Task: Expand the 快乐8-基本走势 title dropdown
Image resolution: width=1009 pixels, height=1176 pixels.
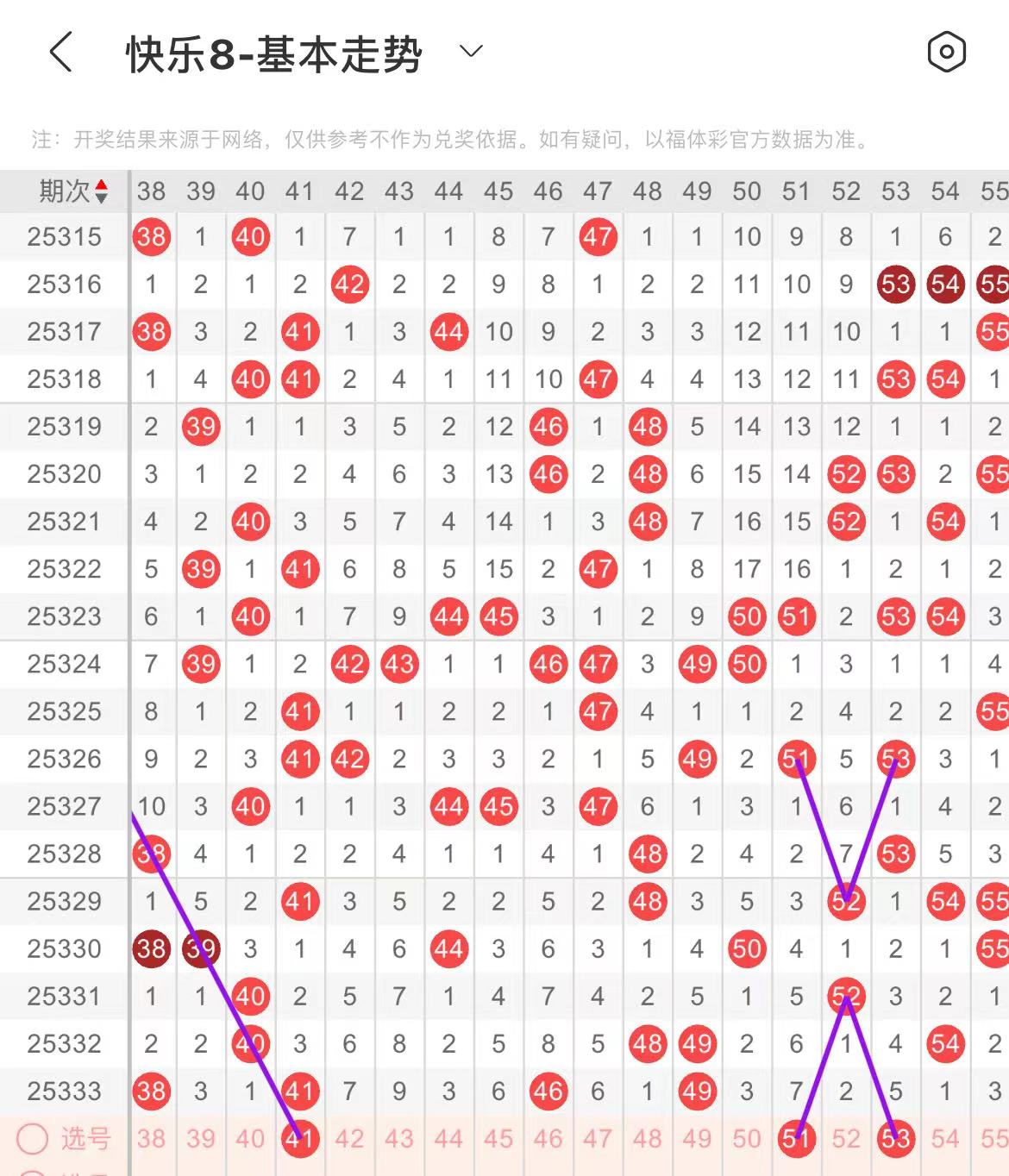Action: click(x=471, y=52)
